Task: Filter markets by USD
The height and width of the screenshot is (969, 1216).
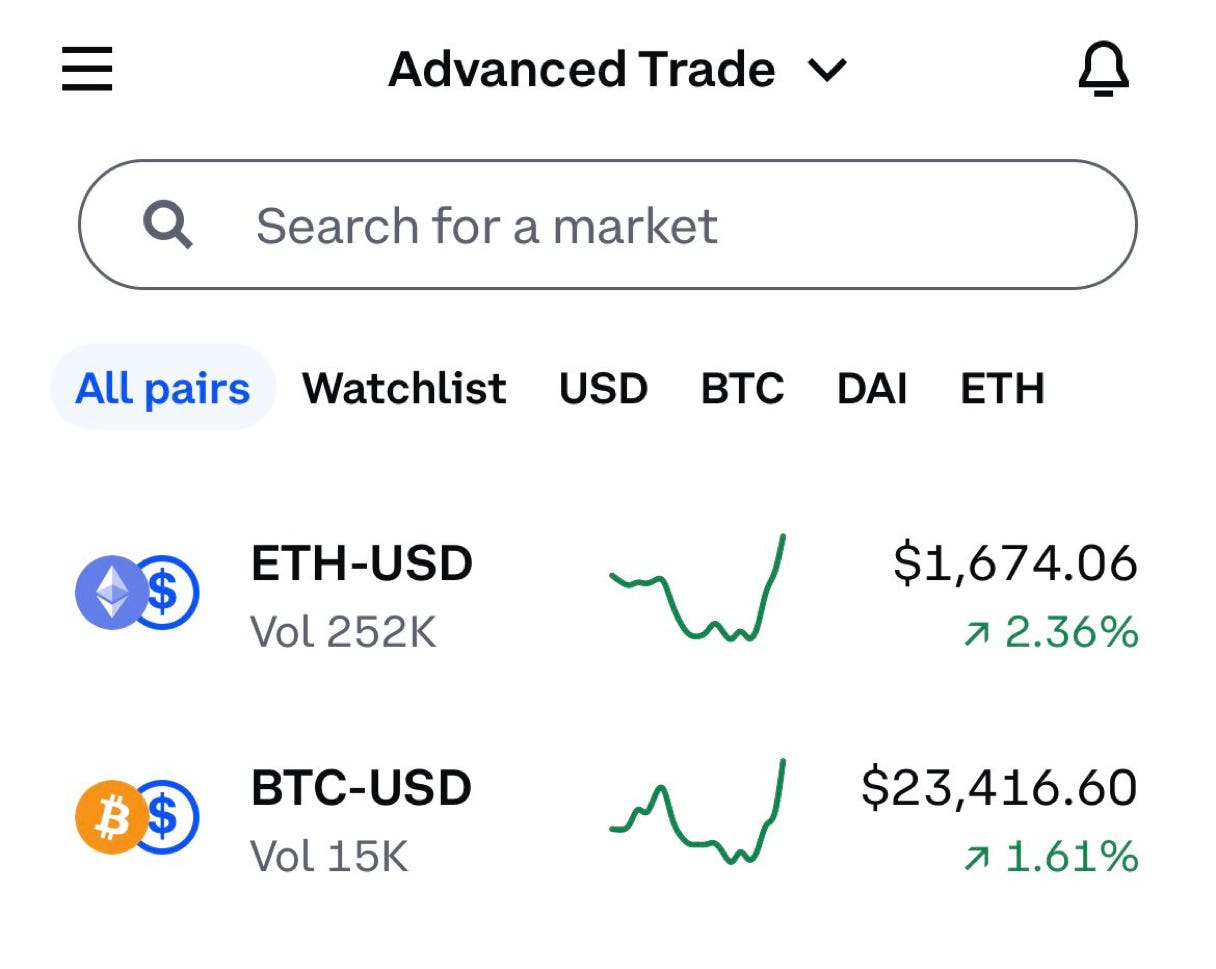Action: [603, 388]
